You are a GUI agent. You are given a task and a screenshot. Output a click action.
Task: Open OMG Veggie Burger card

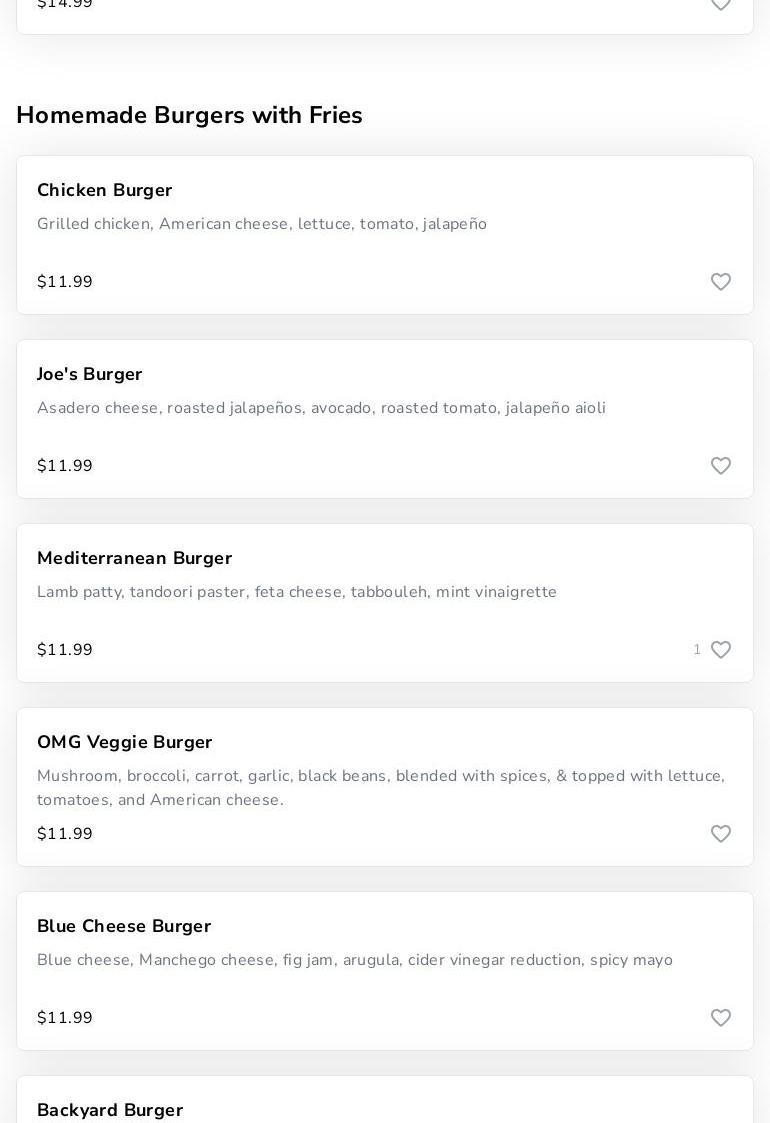(x=125, y=742)
